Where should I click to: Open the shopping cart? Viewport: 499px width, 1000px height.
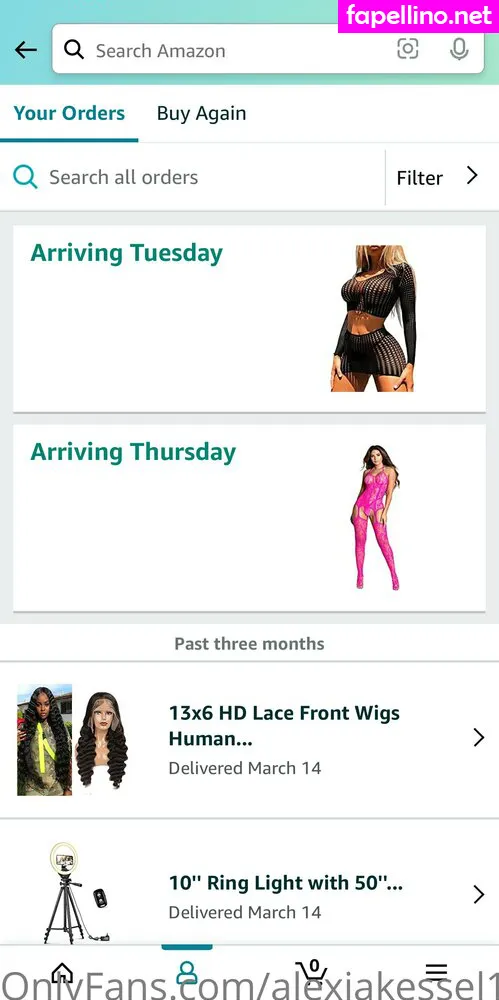[311, 971]
